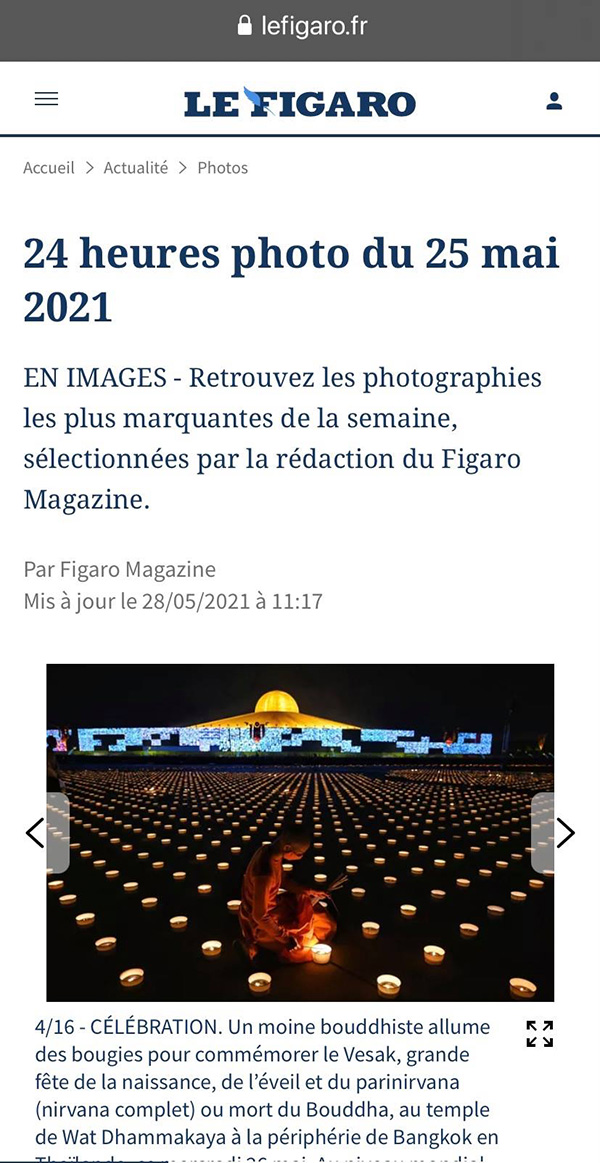Open the Accueil breadcrumb link
600x1163 pixels.
pyautogui.click(x=49, y=168)
